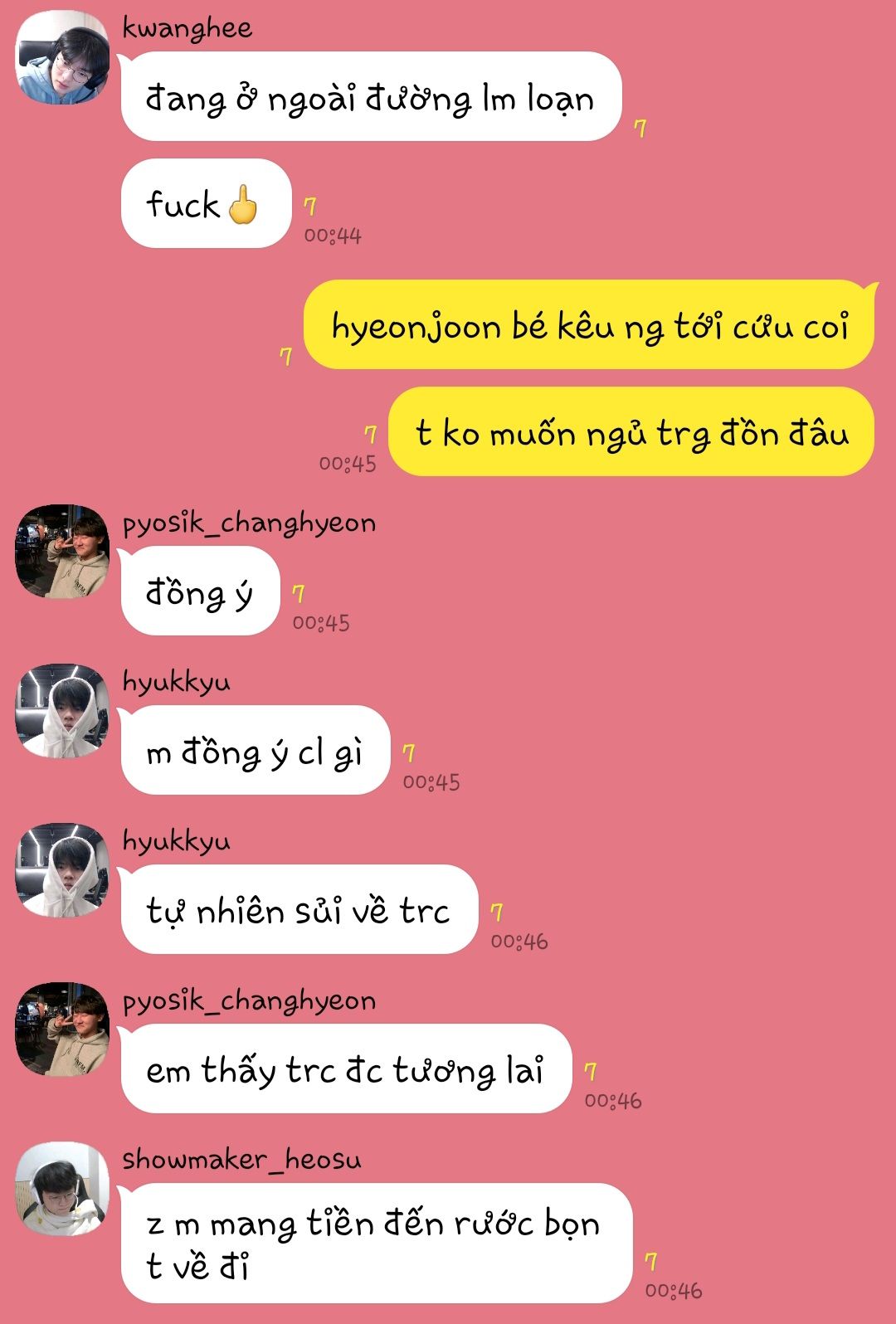Open kwanghee's profile picture
Viewport: 896px width, 1324px height.
click(x=62, y=58)
